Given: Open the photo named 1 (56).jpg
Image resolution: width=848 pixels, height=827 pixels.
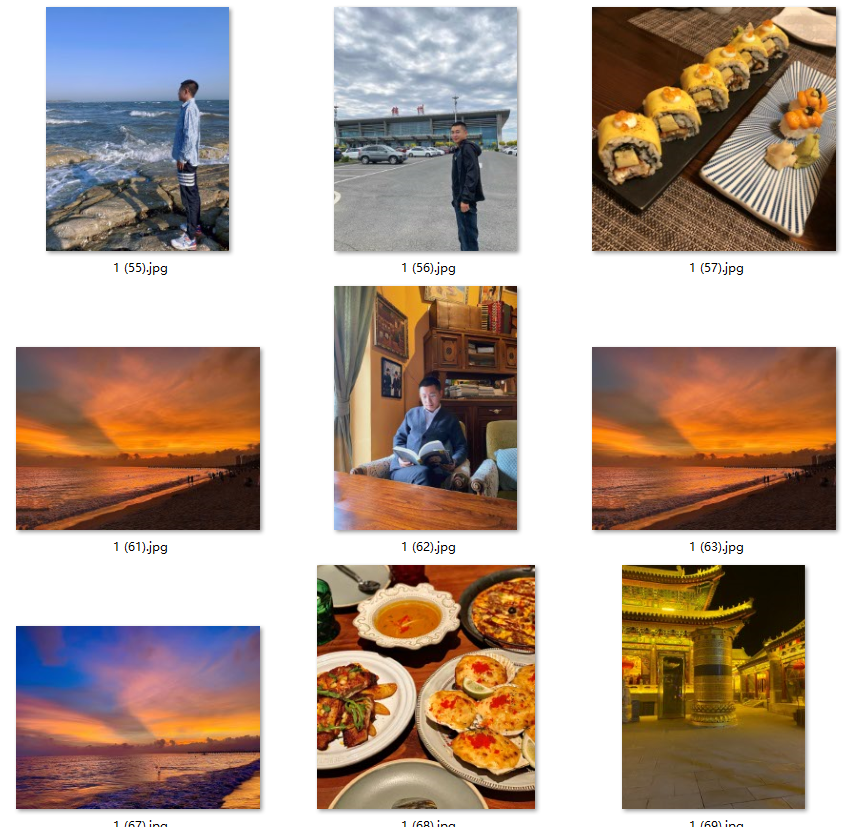Looking at the screenshot, I should point(425,129).
